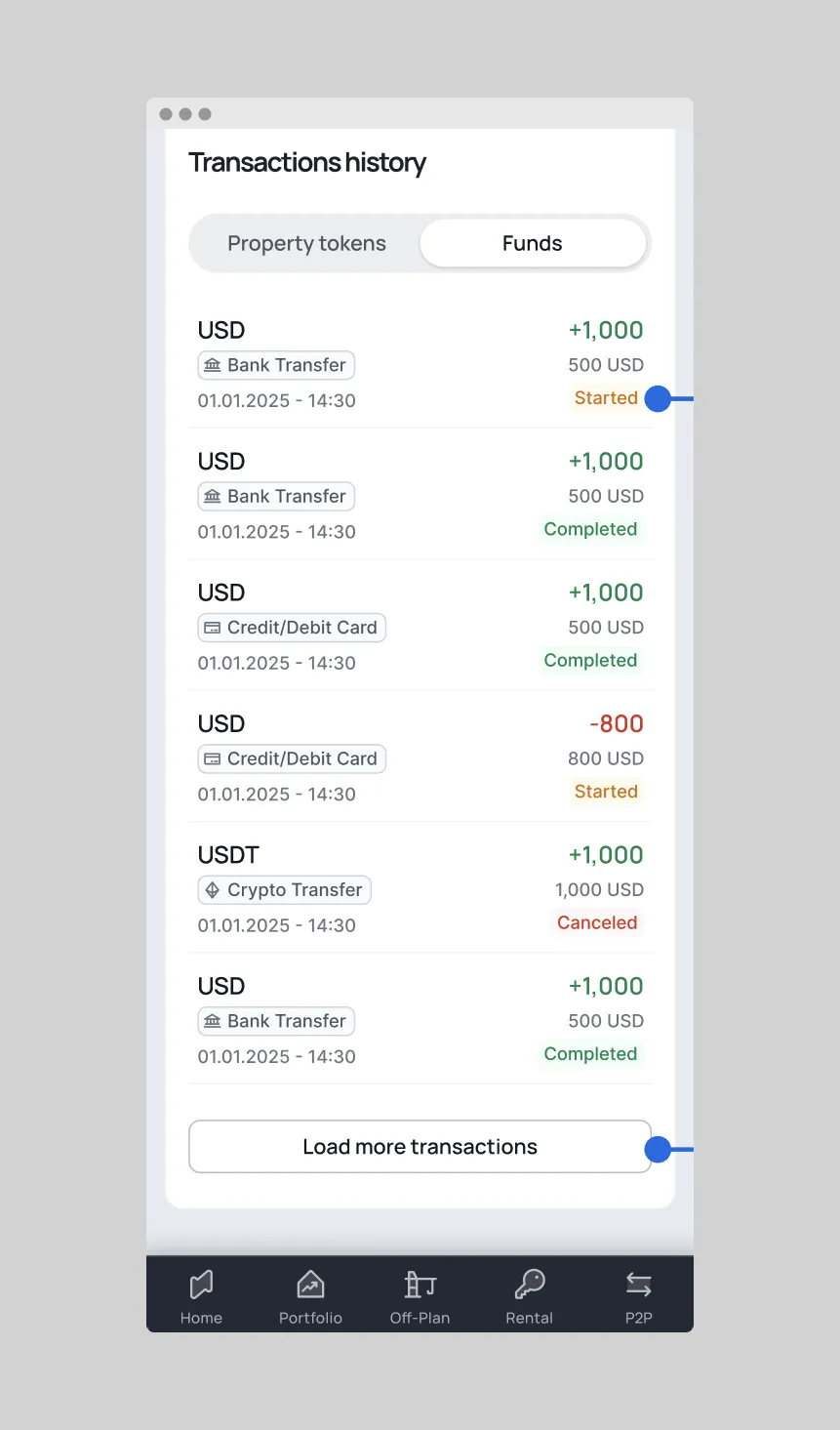Image resolution: width=840 pixels, height=1430 pixels.
Task: Open the USDT Crypto Transfer transaction
Action: point(420,888)
